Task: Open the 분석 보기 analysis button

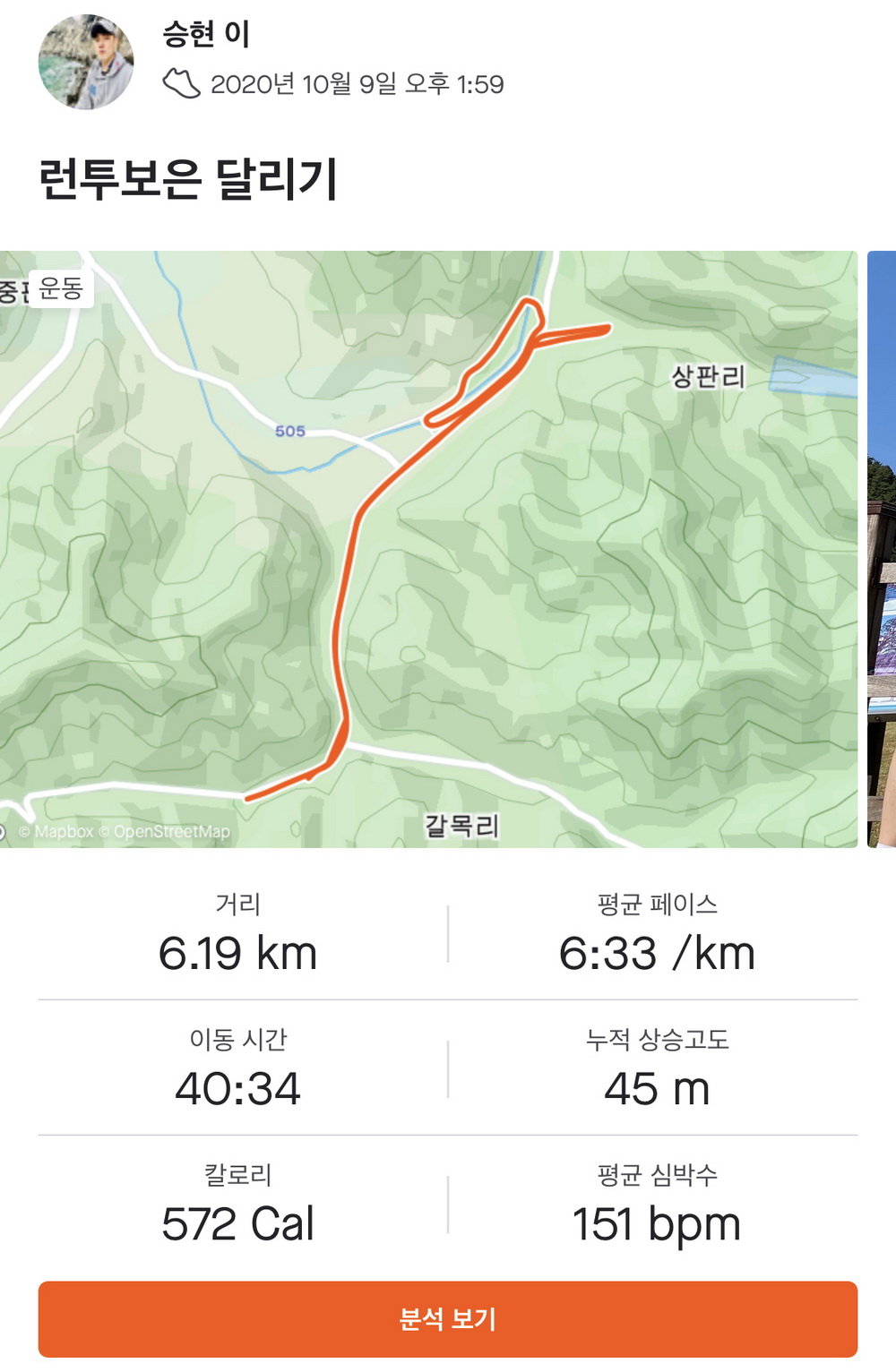Action: (x=447, y=1318)
